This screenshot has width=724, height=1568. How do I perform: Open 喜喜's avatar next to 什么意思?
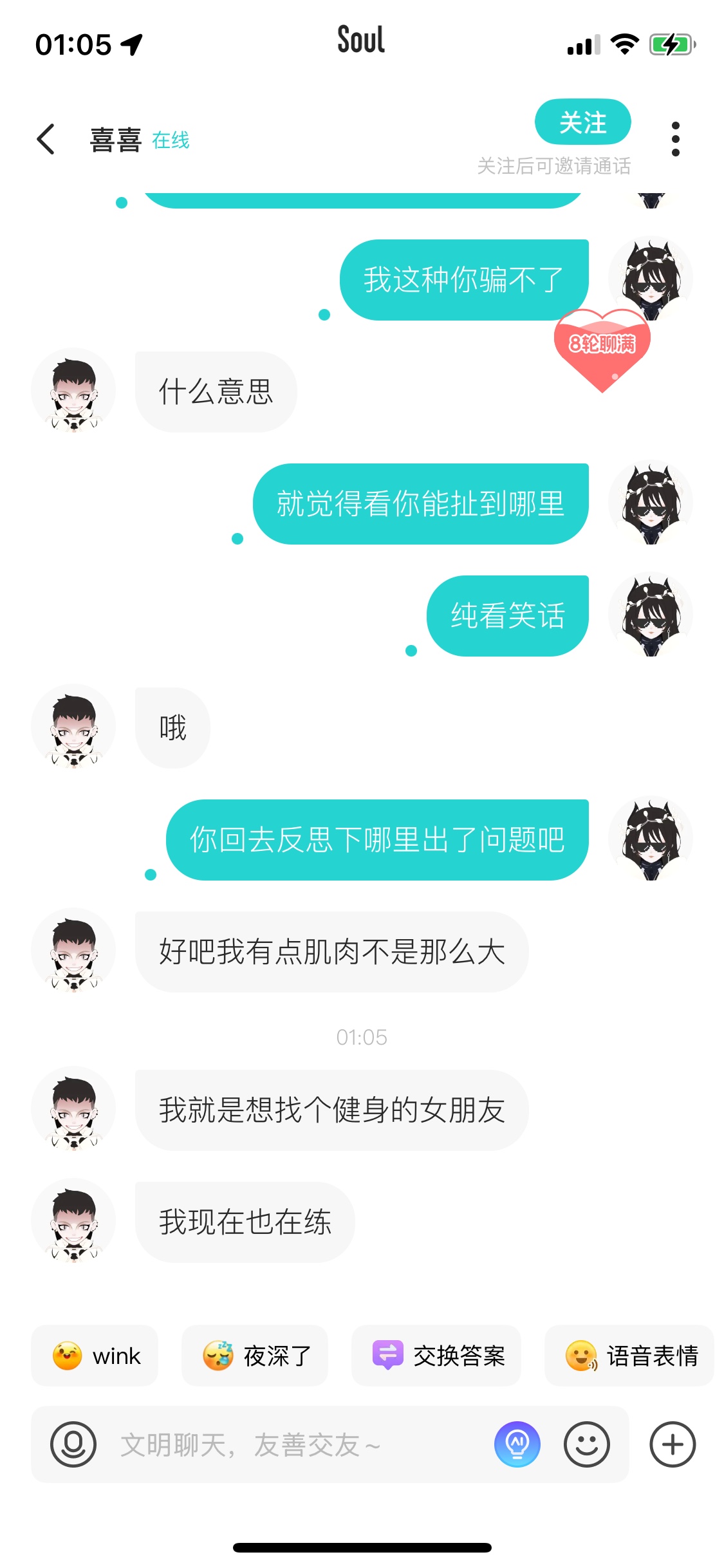(73, 390)
